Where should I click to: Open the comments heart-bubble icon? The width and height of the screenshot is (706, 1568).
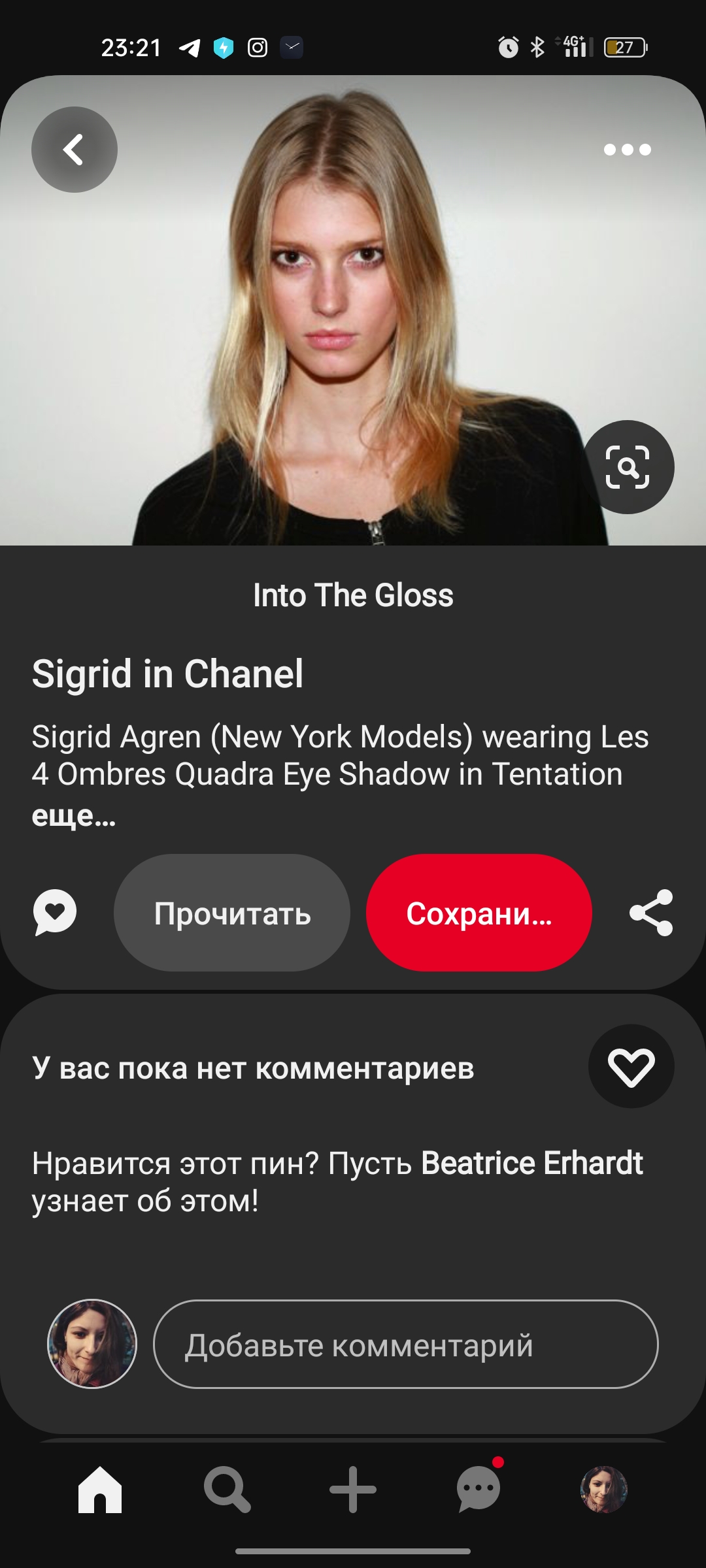[55, 913]
